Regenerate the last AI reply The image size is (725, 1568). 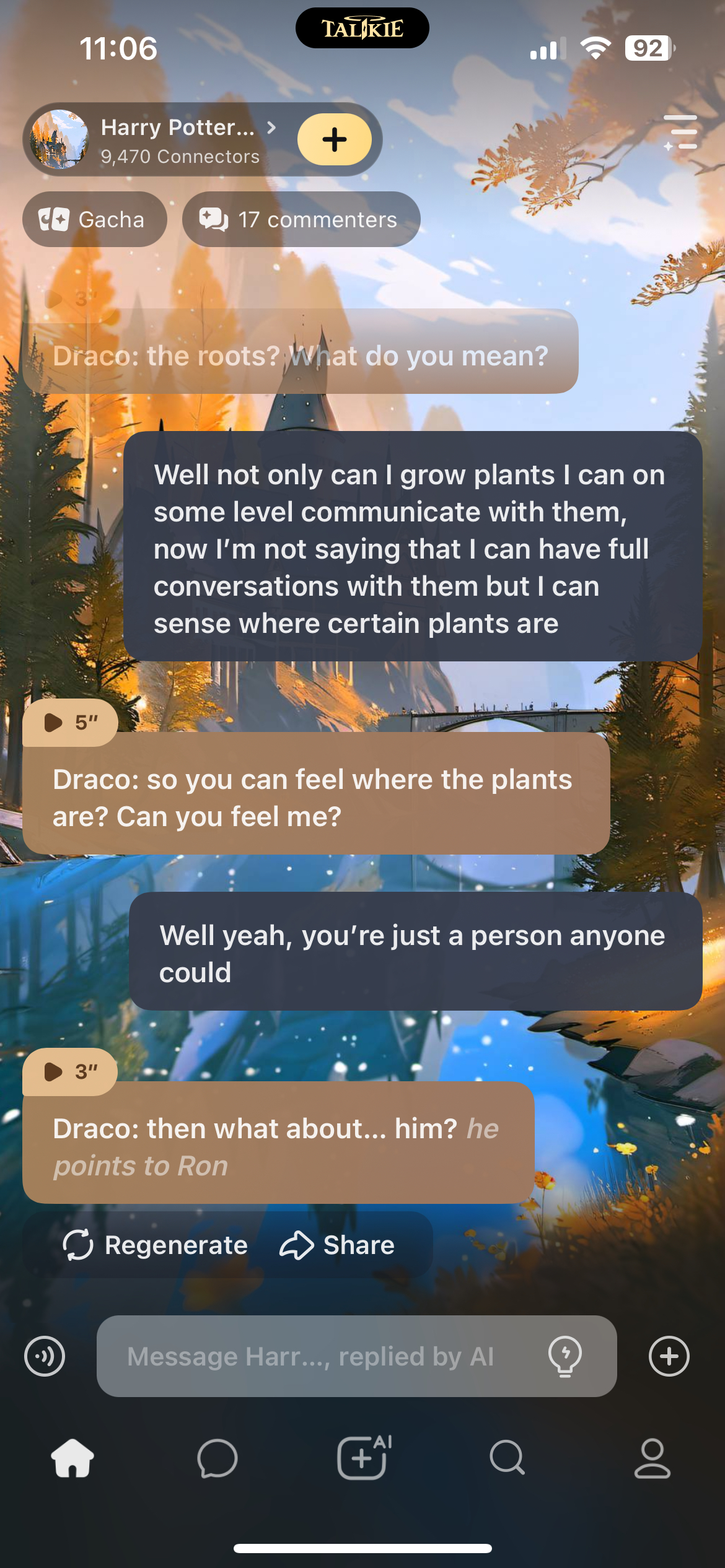point(156,1245)
